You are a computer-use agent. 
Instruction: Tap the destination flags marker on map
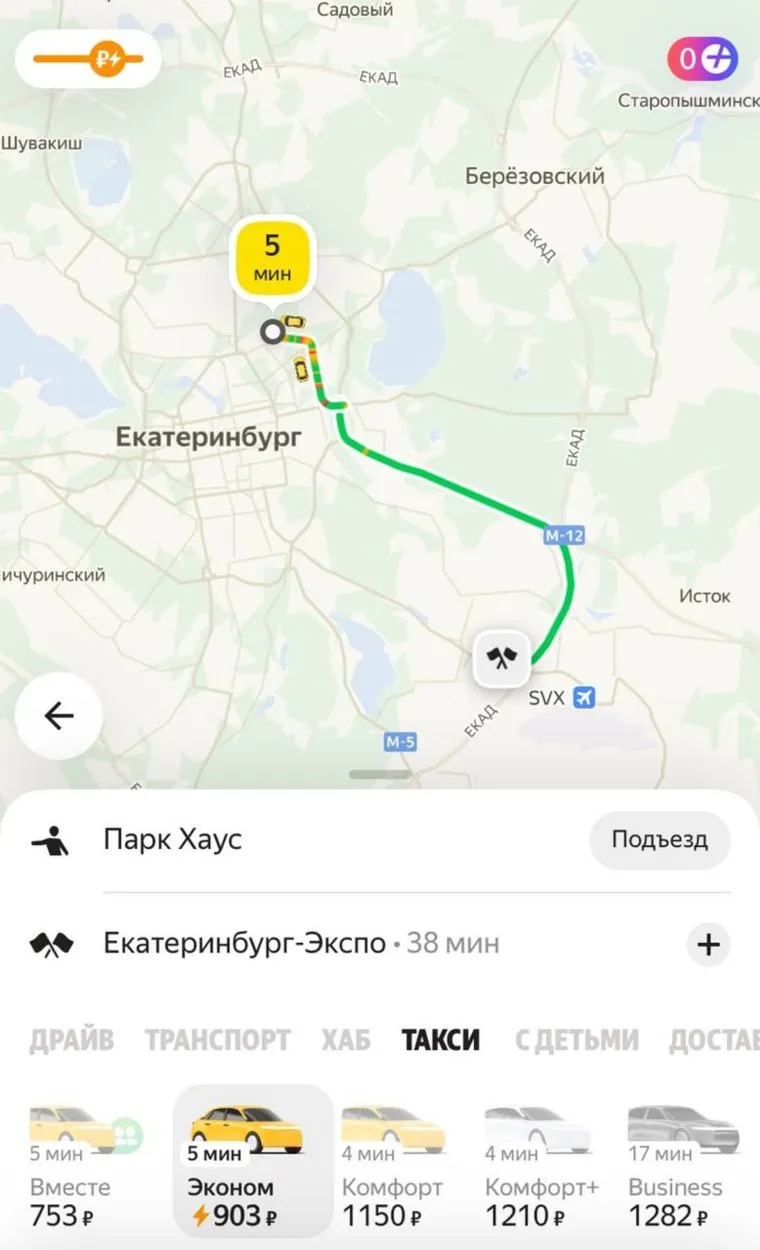tap(502, 658)
